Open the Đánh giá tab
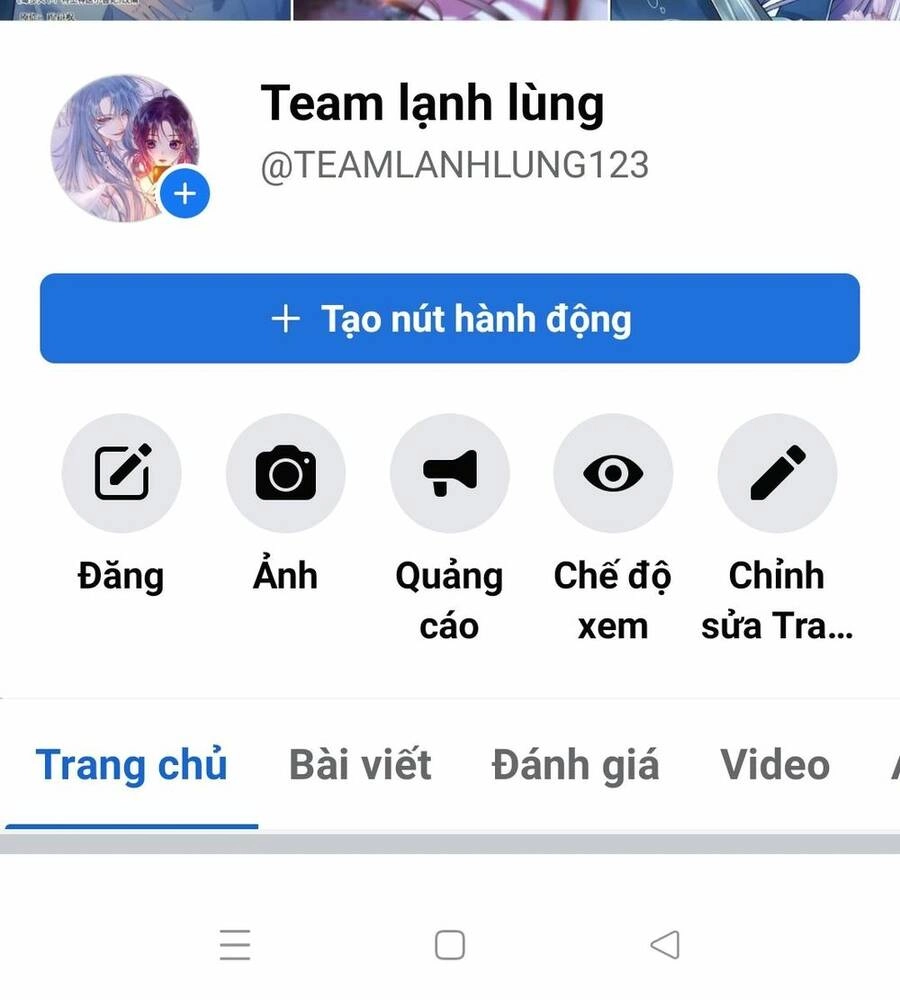 click(x=575, y=764)
